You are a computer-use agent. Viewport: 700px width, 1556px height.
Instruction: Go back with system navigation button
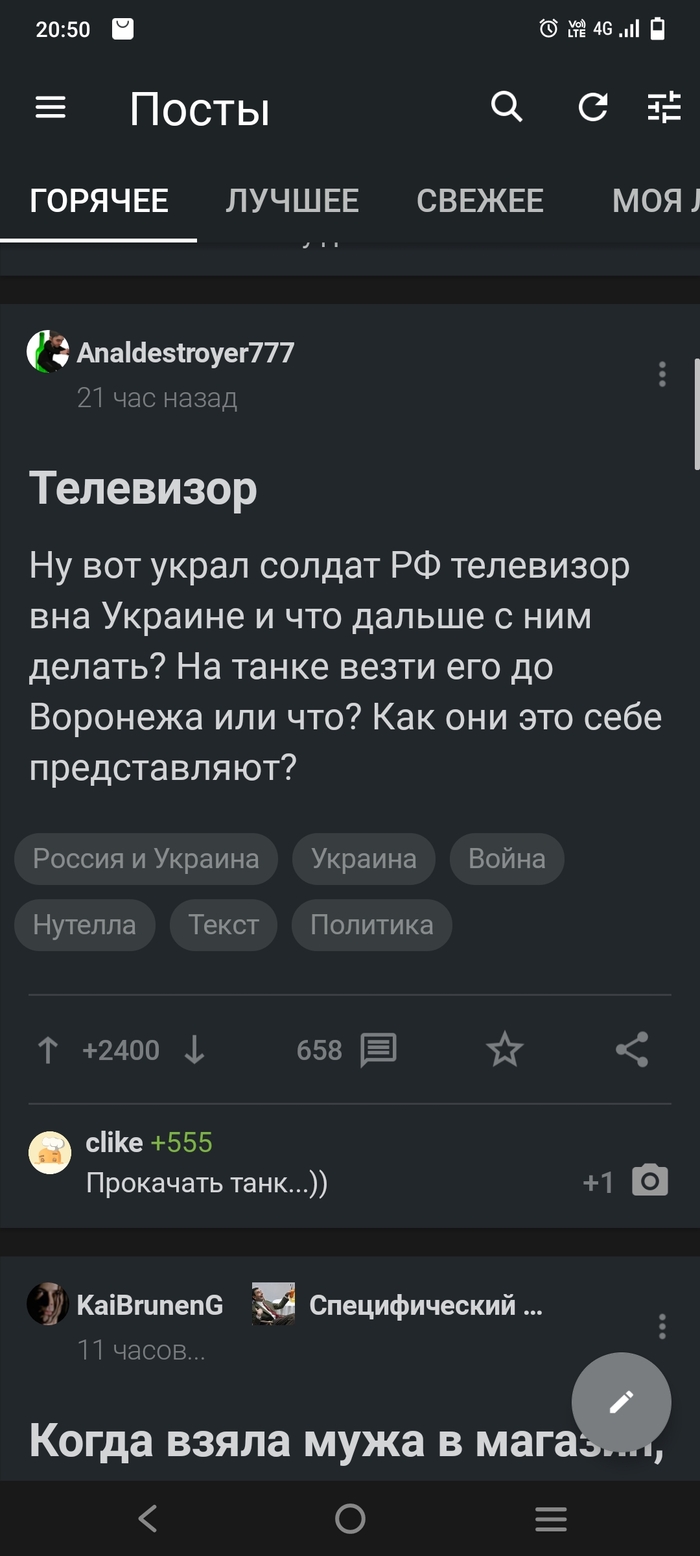148,1519
